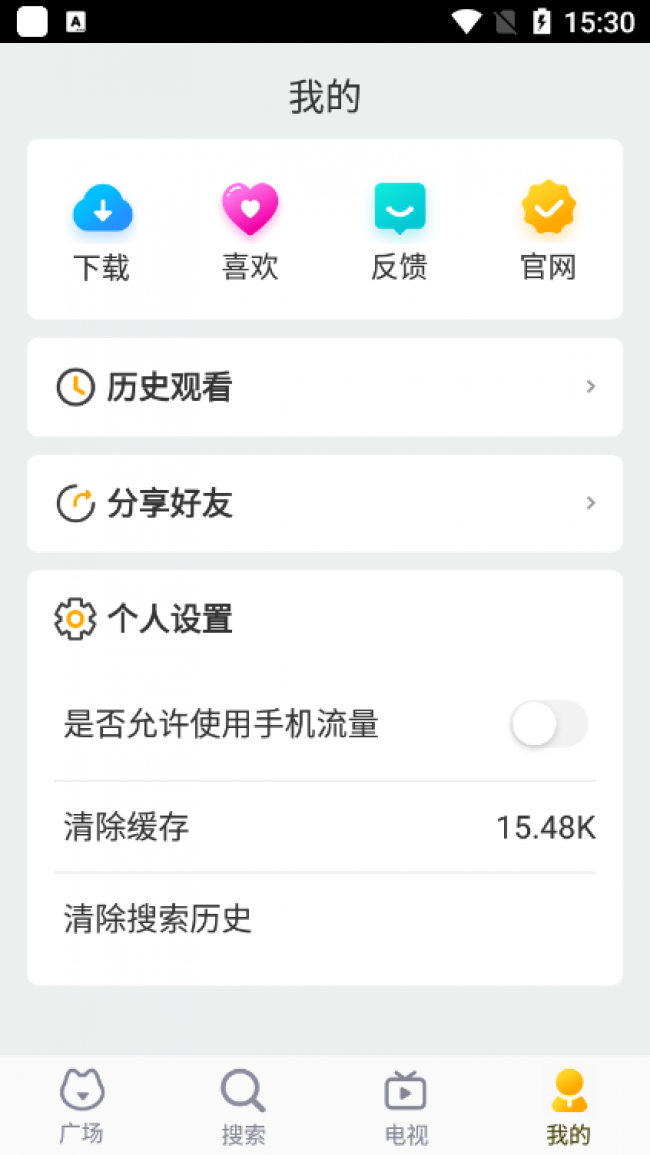
Task: Open the 喜欢 favorites shortcut
Action: pos(251,232)
